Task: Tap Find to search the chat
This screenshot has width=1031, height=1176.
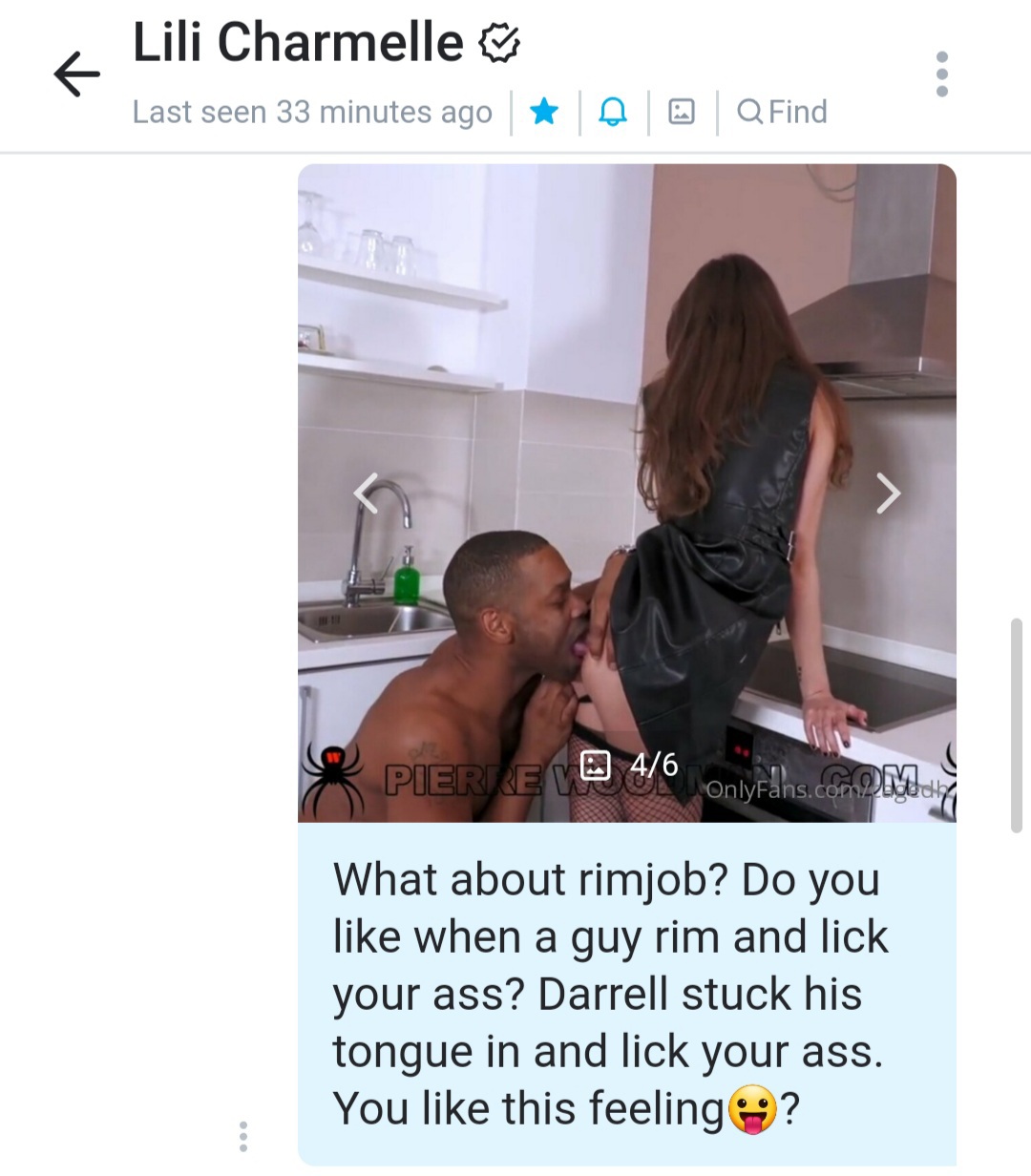Action: [783, 113]
